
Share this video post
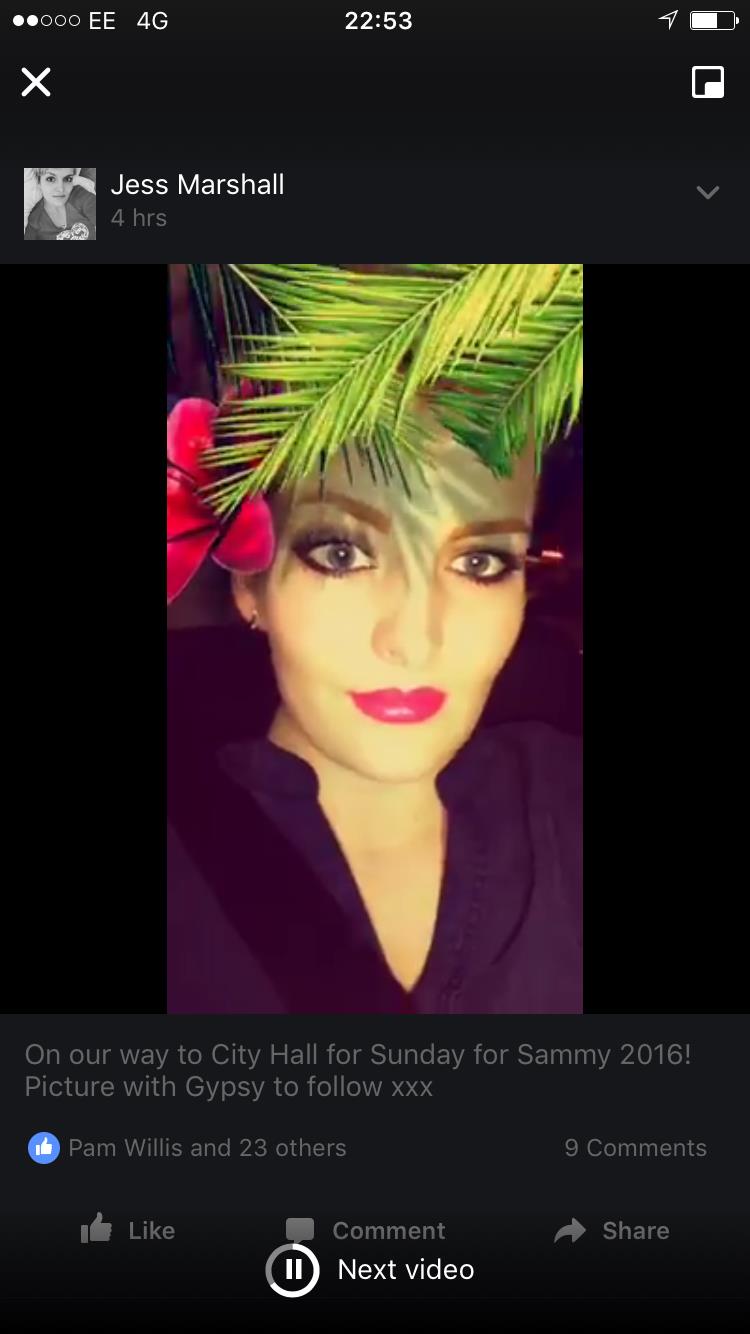[x=612, y=1230]
